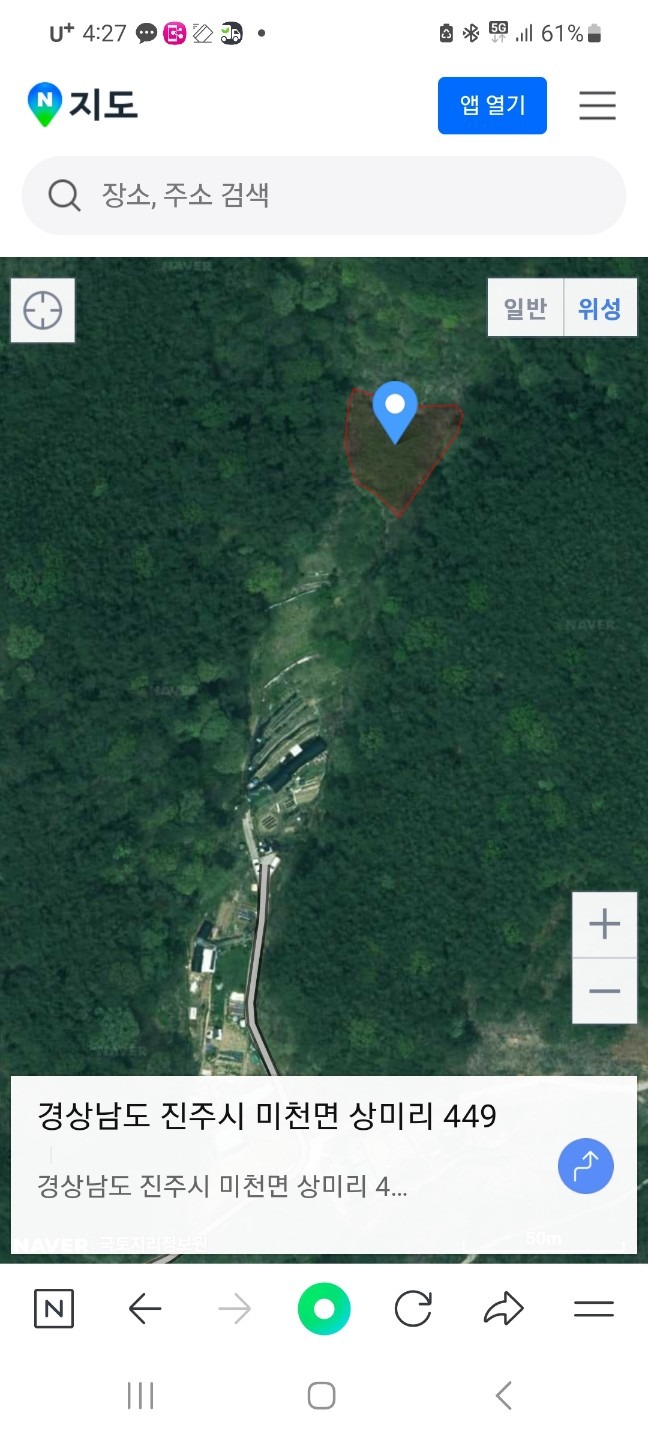
Task: Reload the page
Action: [x=413, y=1309]
